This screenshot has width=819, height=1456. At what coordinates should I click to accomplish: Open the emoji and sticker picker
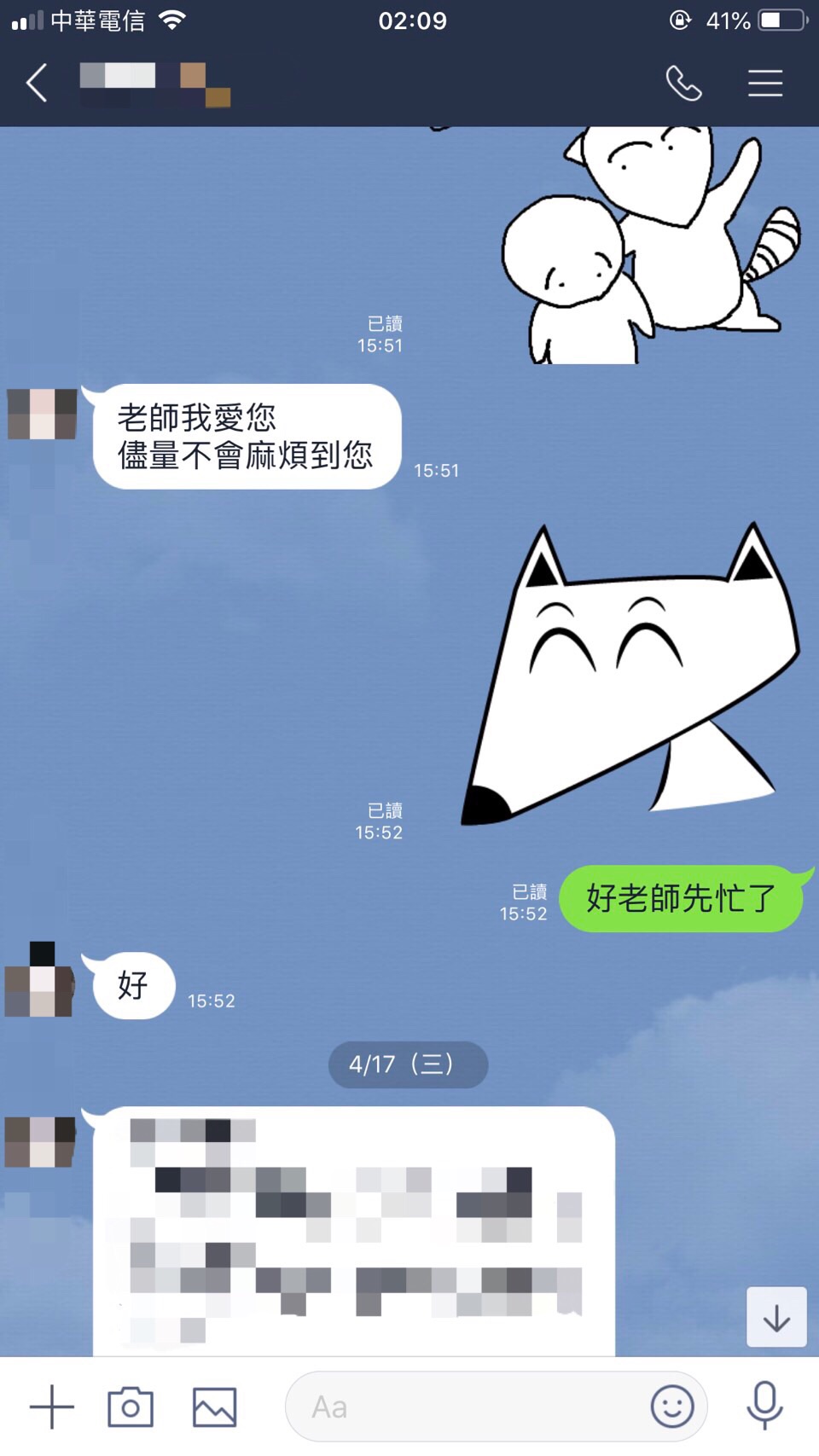tap(672, 1407)
